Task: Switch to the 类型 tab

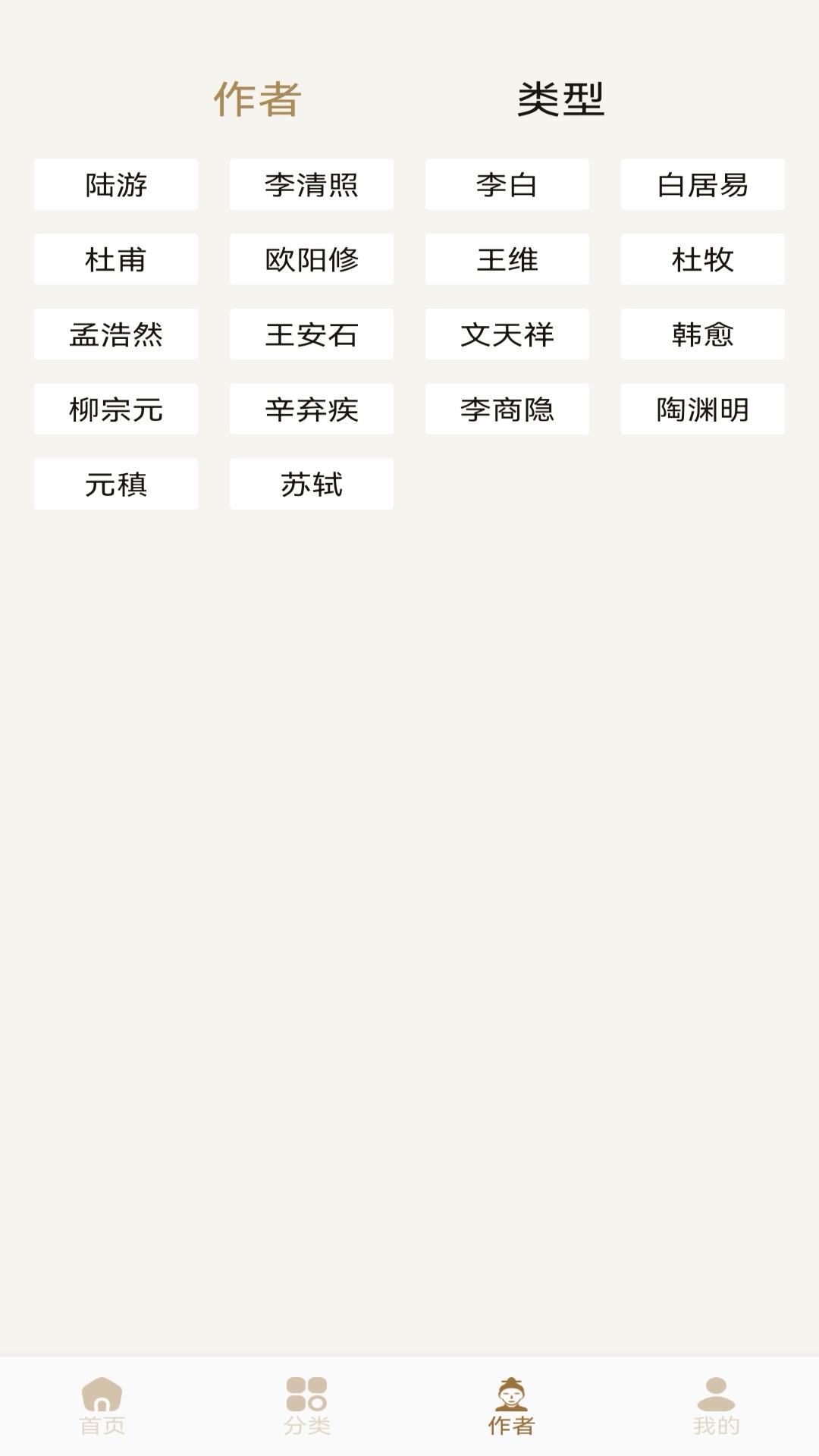Action: (561, 99)
